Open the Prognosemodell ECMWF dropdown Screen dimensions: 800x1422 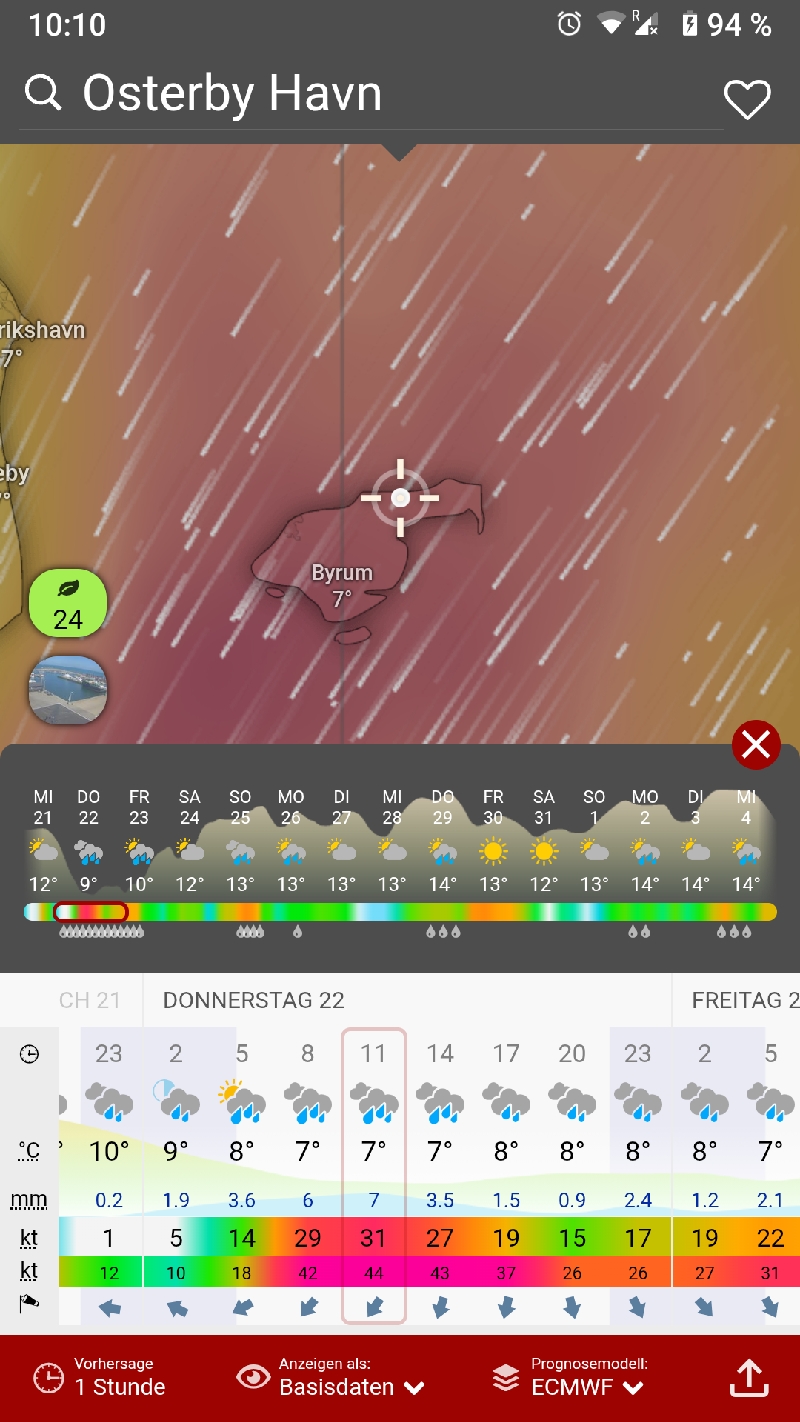[x=569, y=1378]
